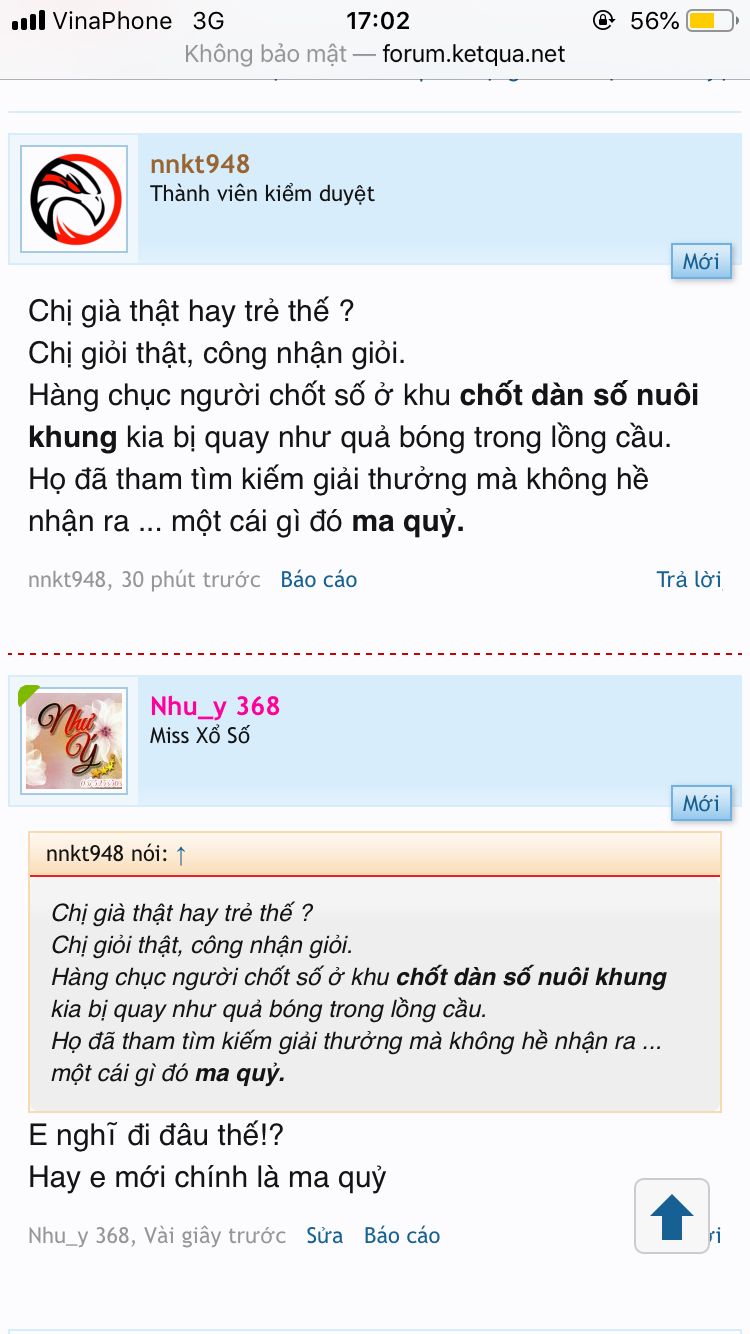Edit Nhu_y 368's post with Sửa
750x1334 pixels.
tap(324, 1236)
